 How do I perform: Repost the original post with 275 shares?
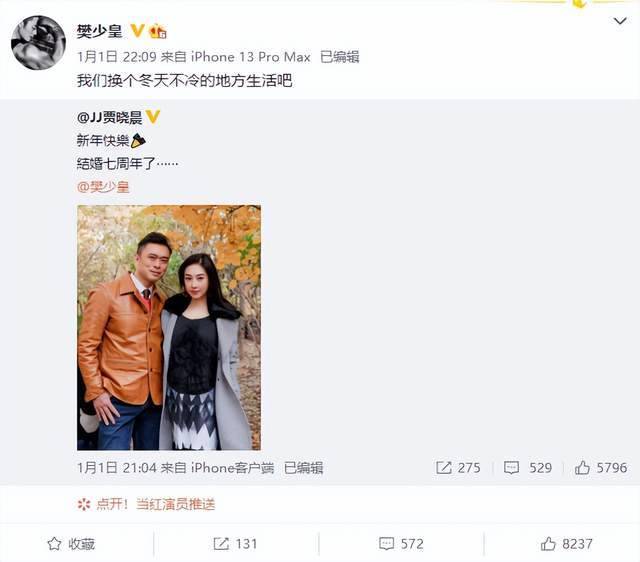pyautogui.click(x=458, y=467)
